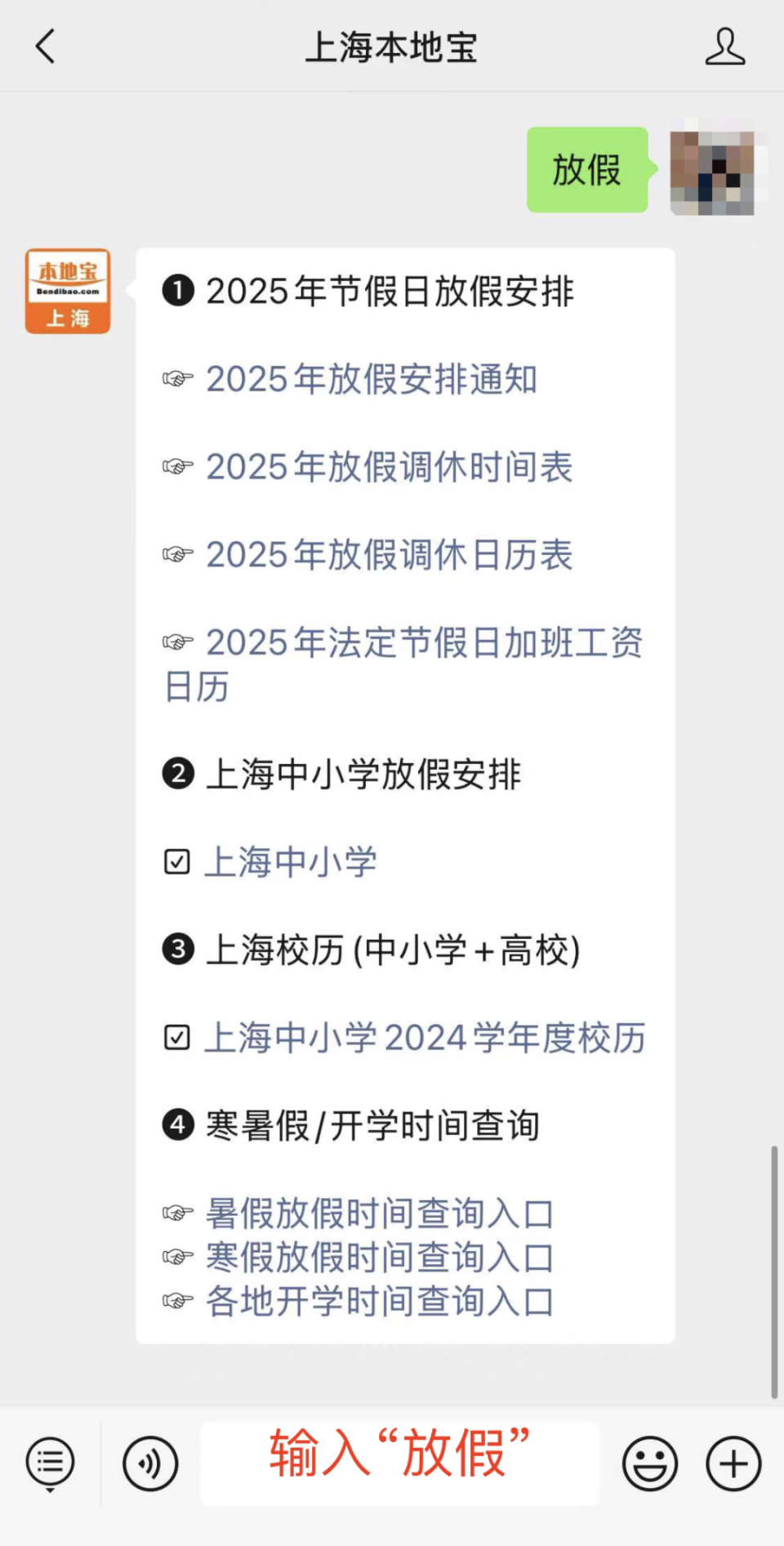784x1546 pixels.
Task: Click the back arrow to exit chat
Action: click(x=47, y=47)
